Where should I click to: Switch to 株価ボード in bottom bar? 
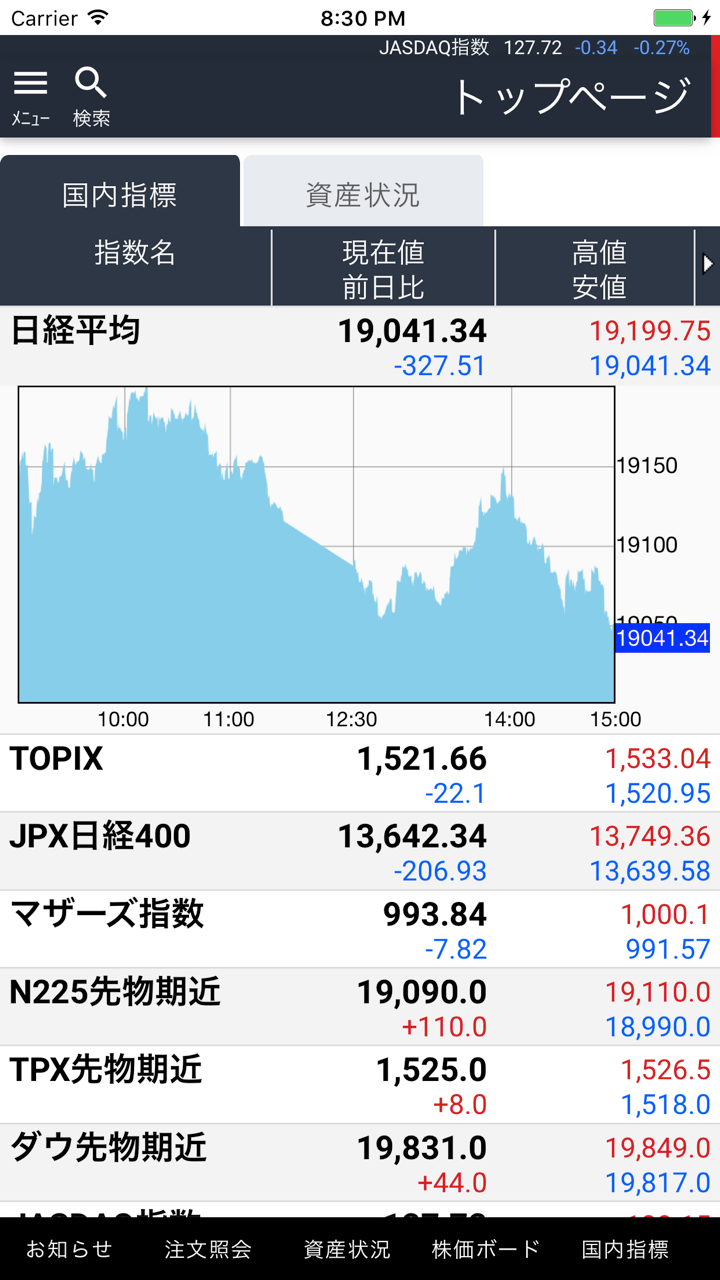coord(486,1249)
